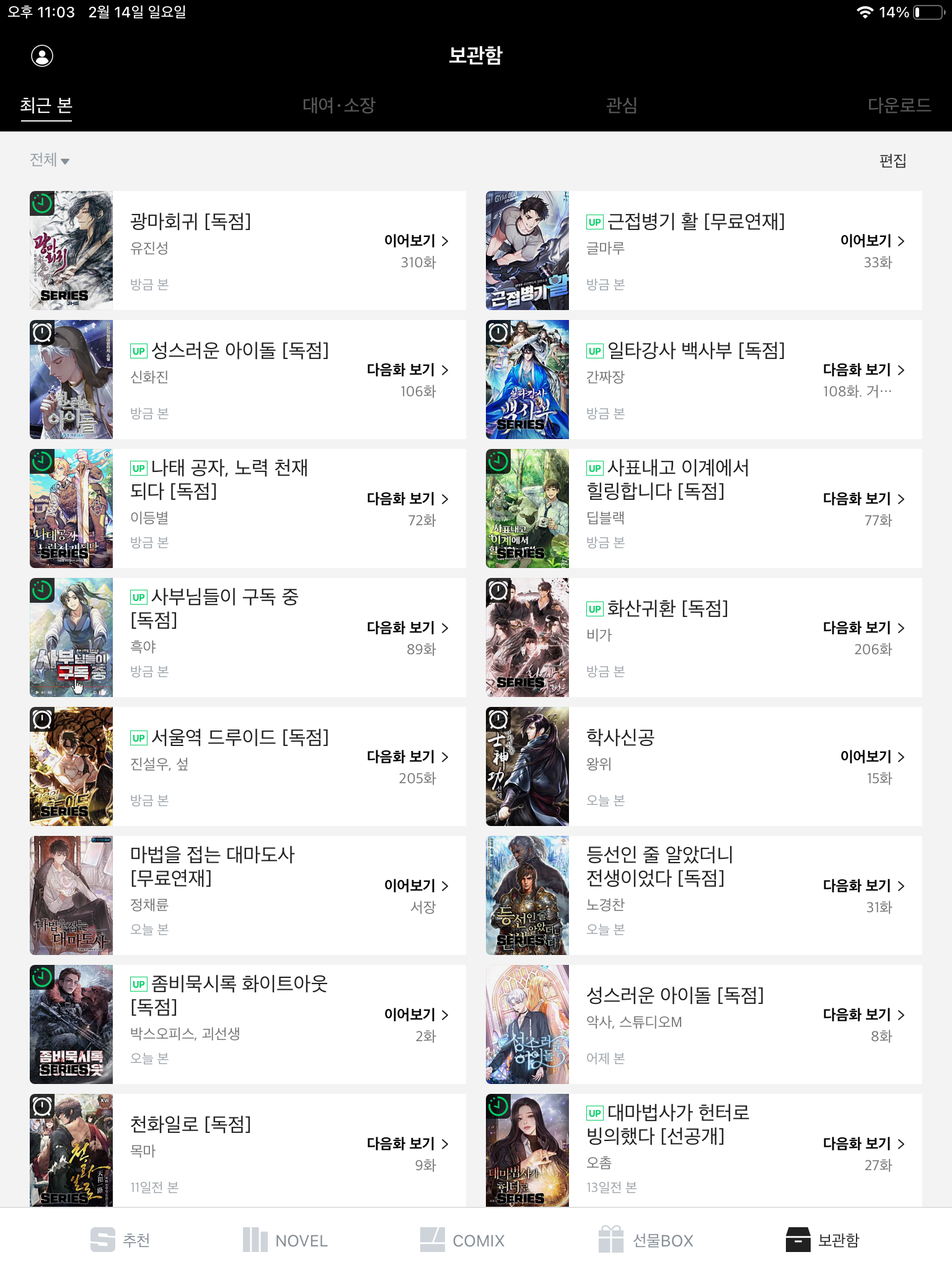Open the 일타강사 백사부 cover thumbnail
The width and height of the screenshot is (952, 1270).
click(527, 380)
